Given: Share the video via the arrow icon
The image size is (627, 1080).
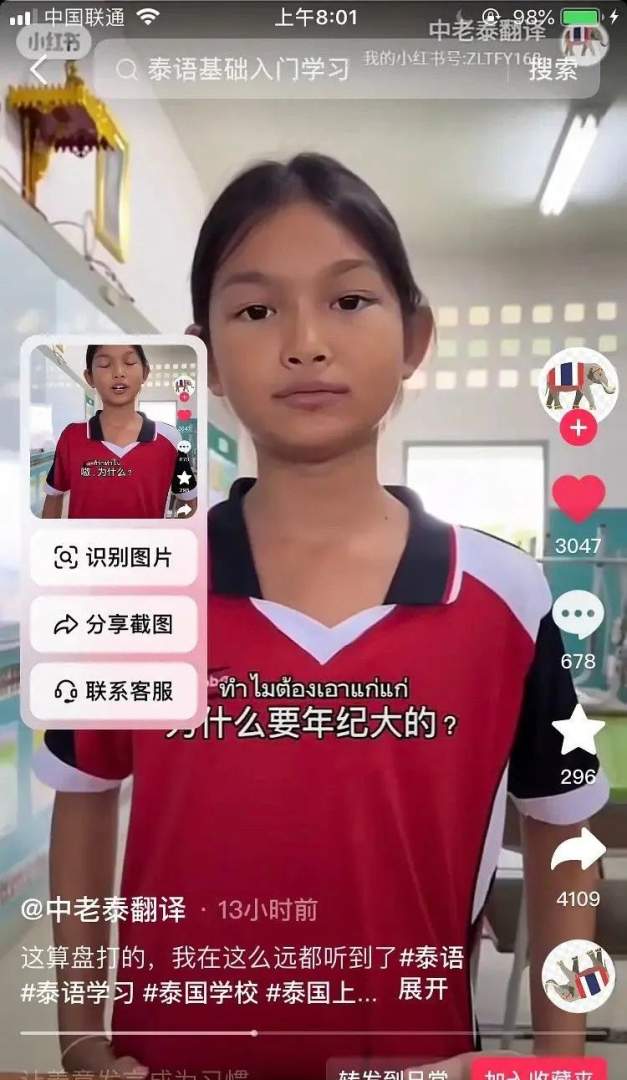Looking at the screenshot, I should coord(578,849).
